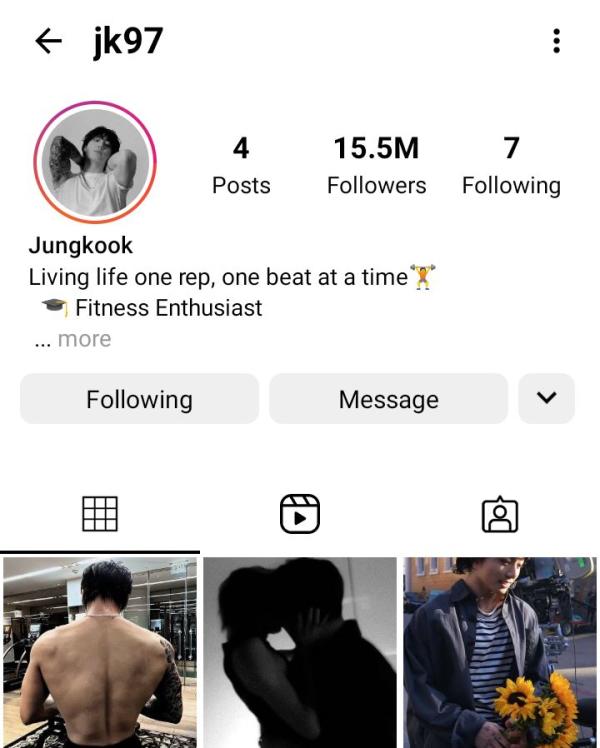600x748 pixels.
Task: Tap the Following button
Action: click(x=139, y=399)
